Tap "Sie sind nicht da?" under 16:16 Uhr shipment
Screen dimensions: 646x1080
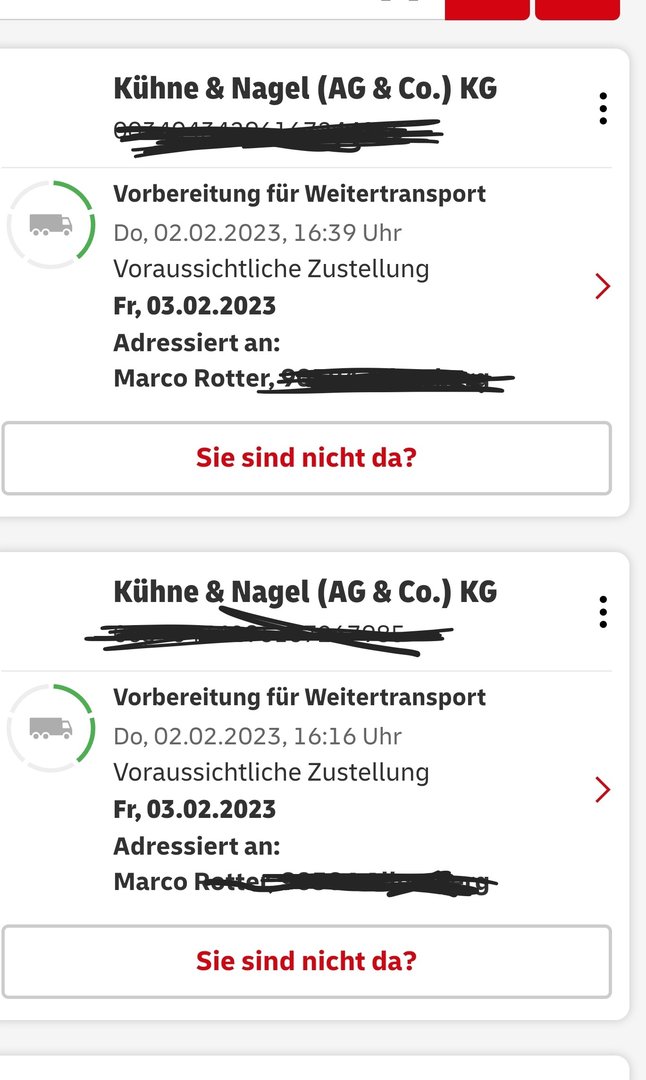coord(306,961)
